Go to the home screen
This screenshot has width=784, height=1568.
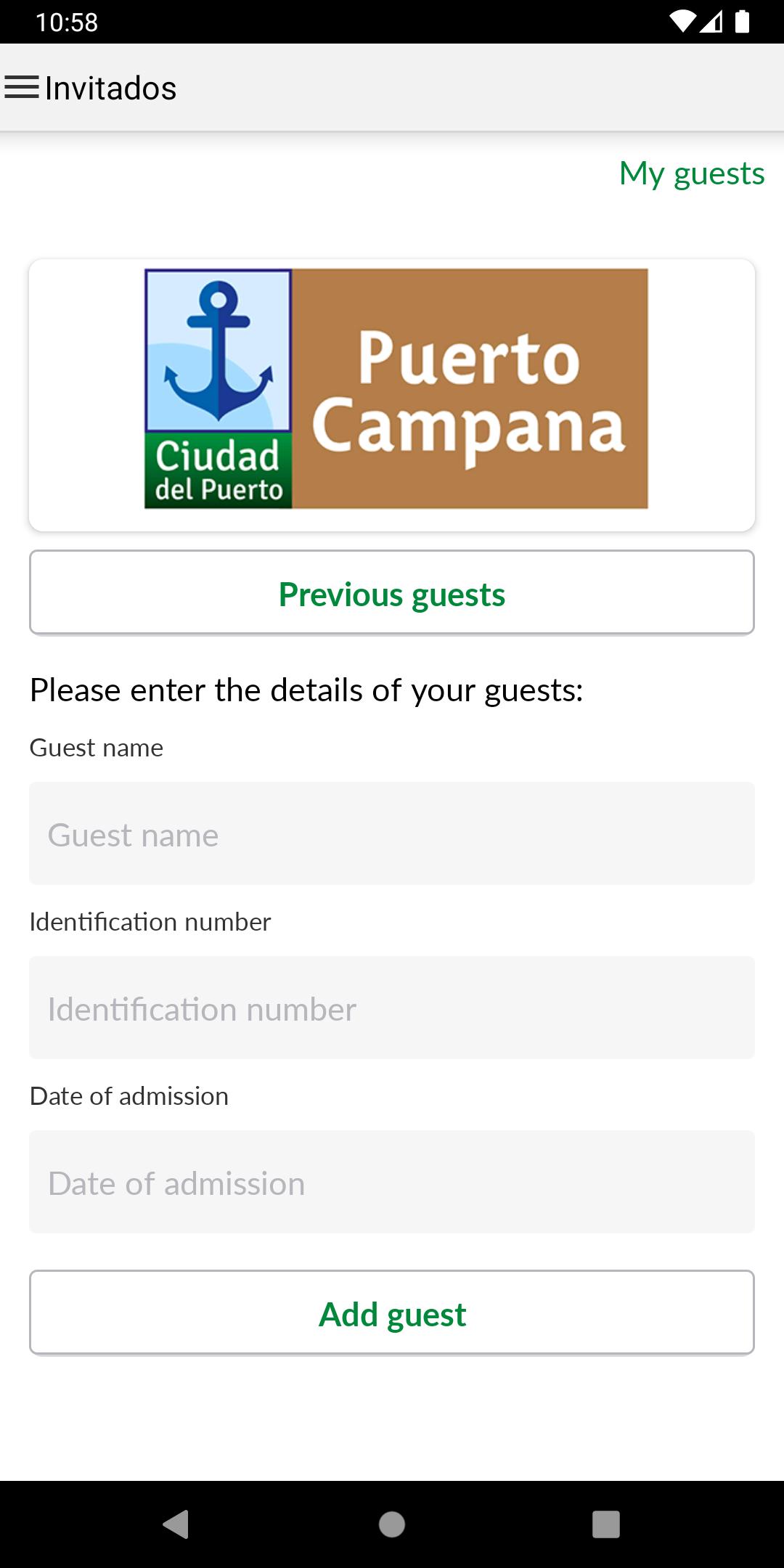tap(392, 1524)
